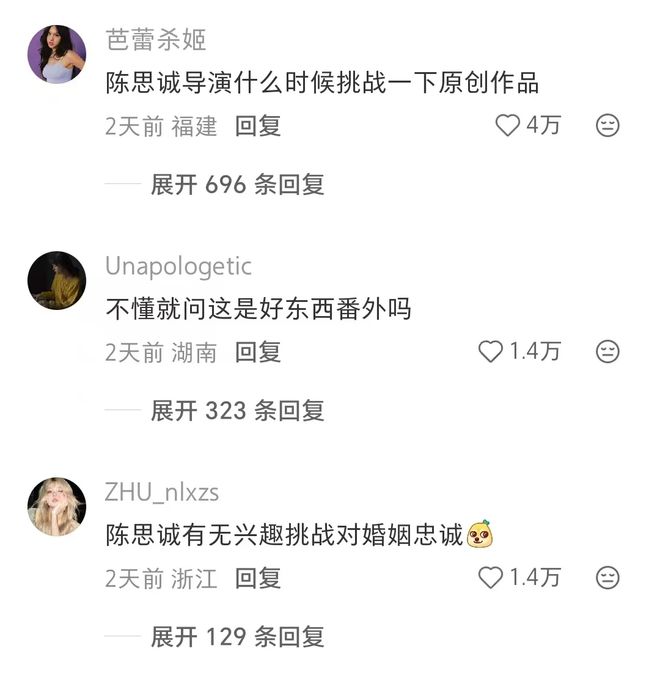Reply to 芭蕾杀姬's comment
Image resolution: width=660 pixels, height=673 pixels.
click(x=258, y=126)
